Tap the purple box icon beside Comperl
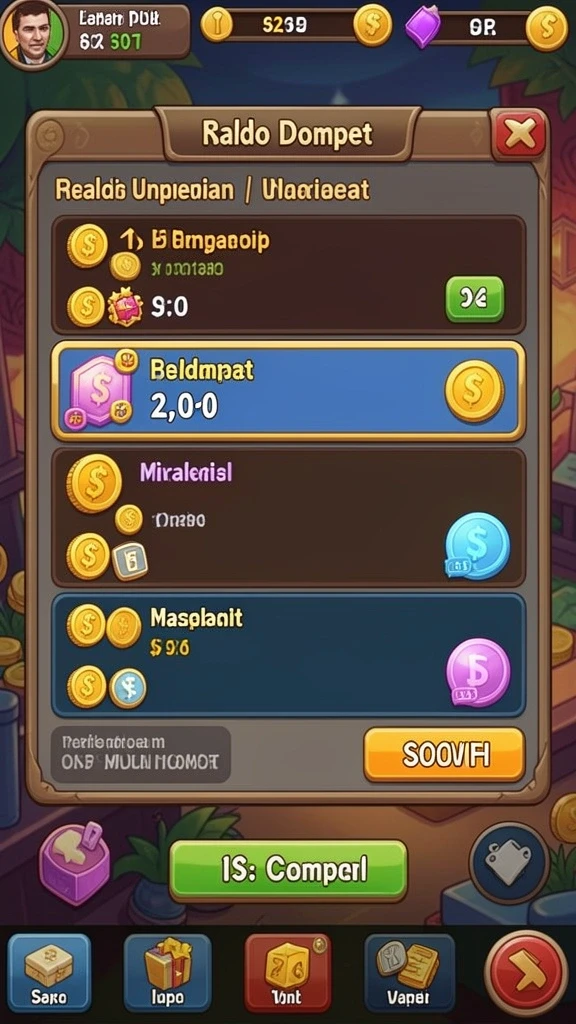Viewport: 576px width, 1024px height. pos(74,862)
